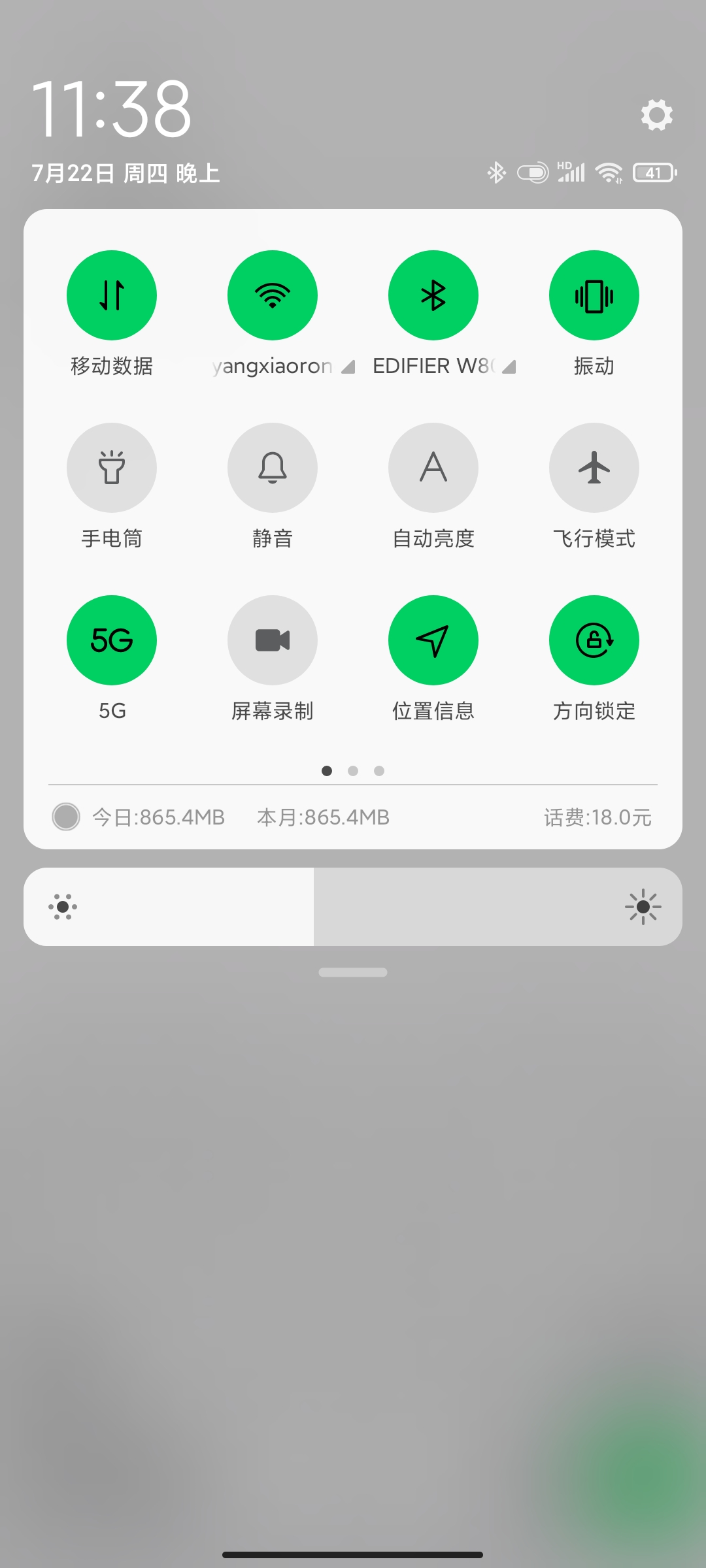
Task: Start screen recording (屏幕录制)
Action: tap(273, 640)
